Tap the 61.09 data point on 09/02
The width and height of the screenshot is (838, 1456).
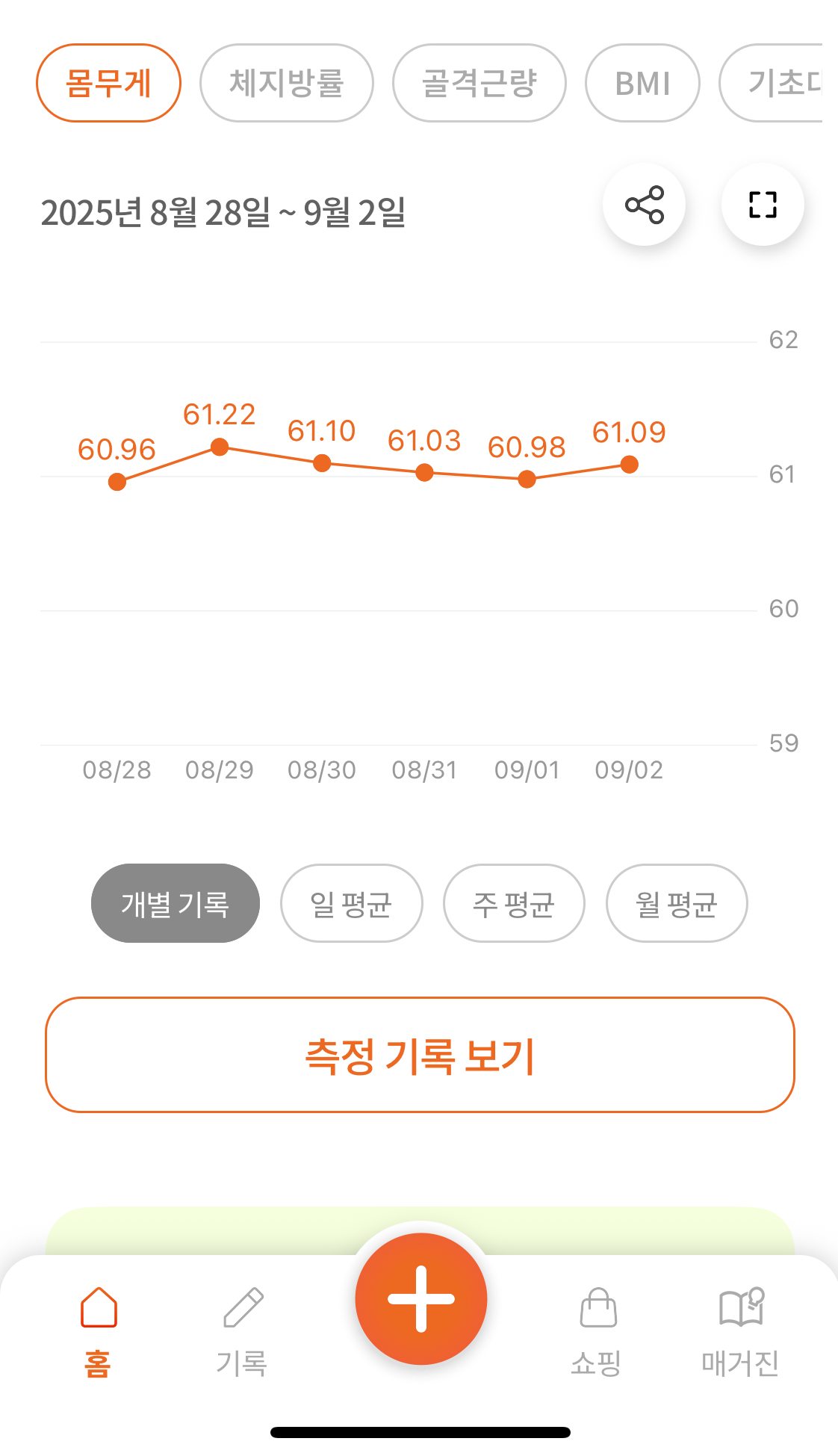coord(630,465)
